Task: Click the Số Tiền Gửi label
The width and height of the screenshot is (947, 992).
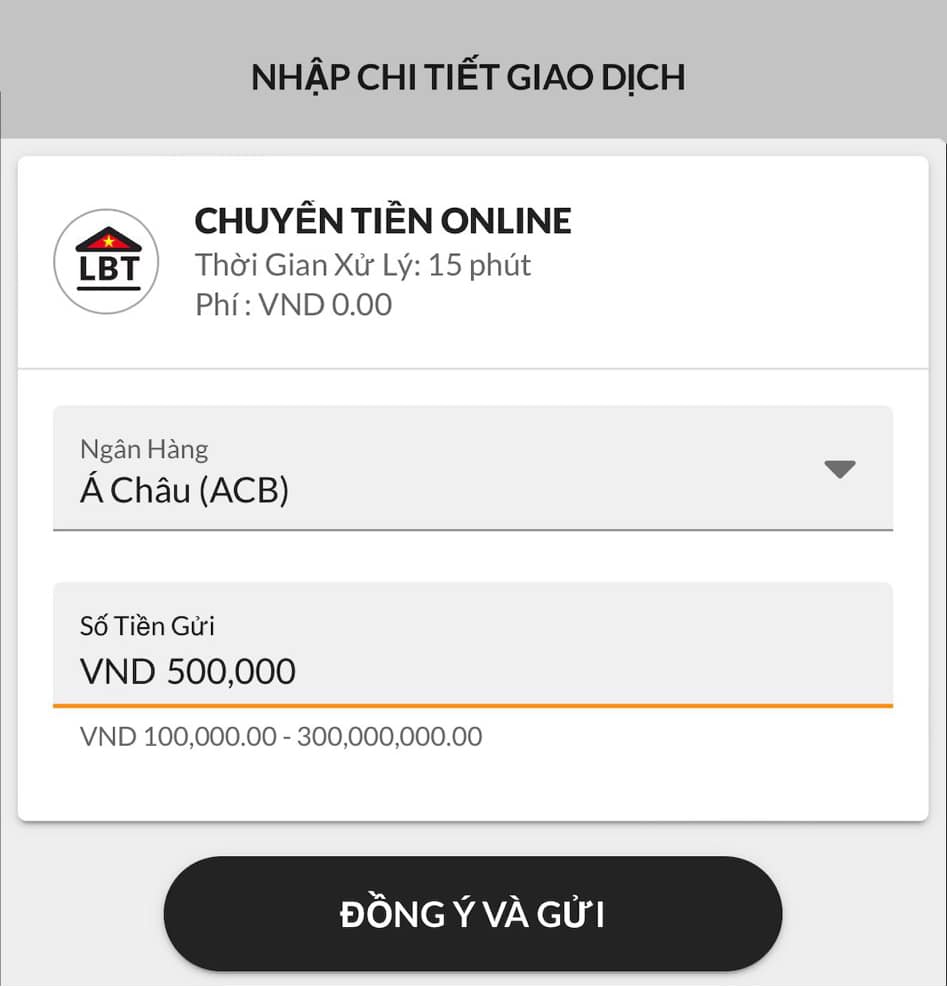Action: [x=147, y=626]
